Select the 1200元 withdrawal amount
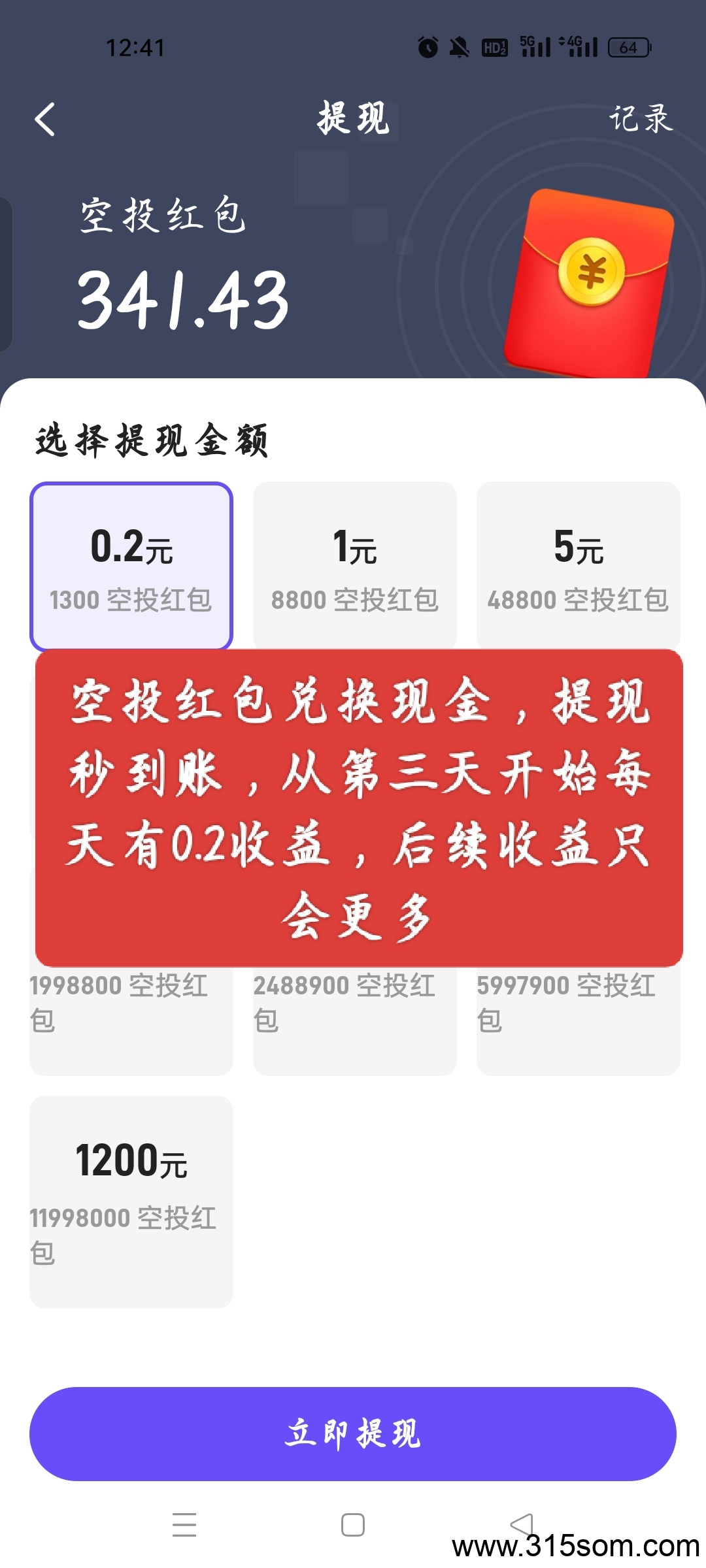706x1568 pixels. coord(131,1201)
